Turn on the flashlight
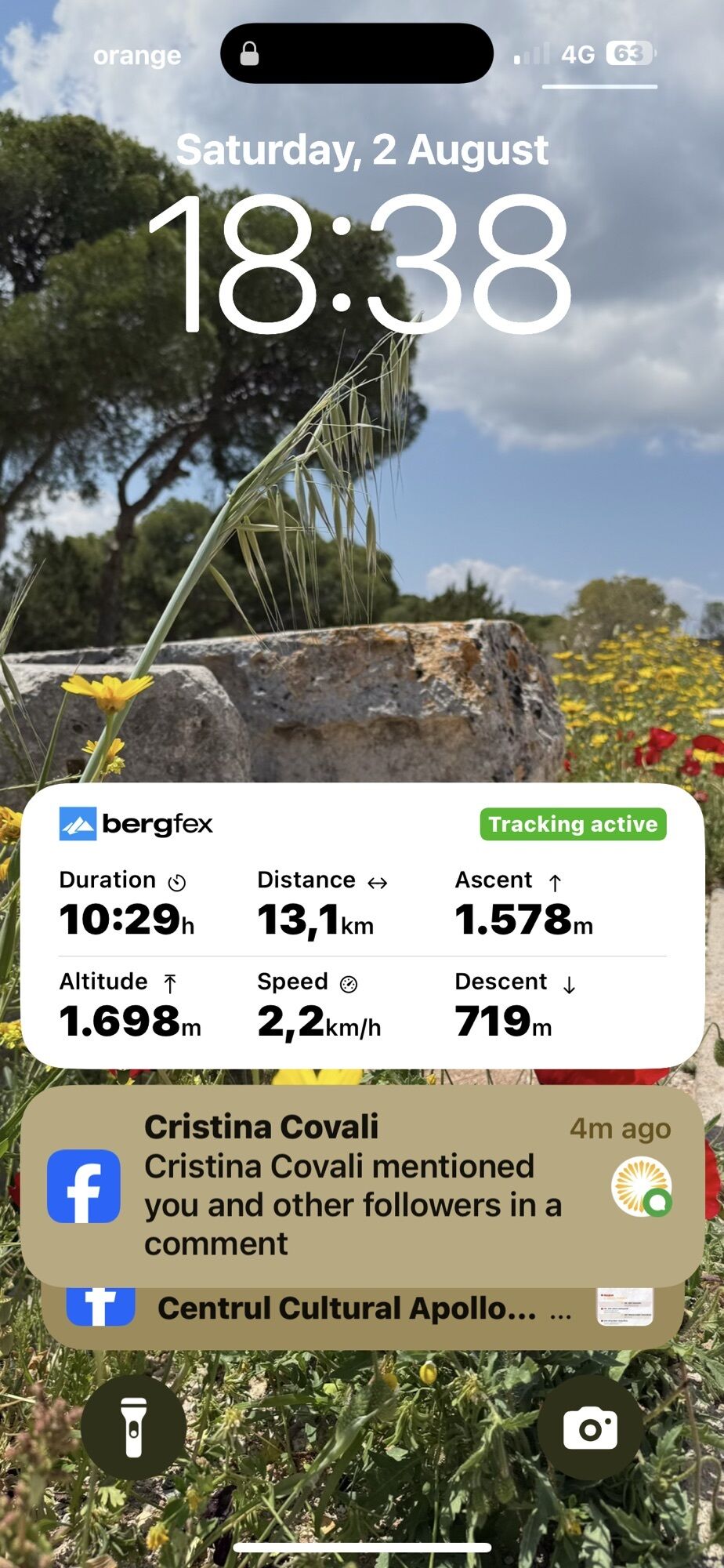Screen dimensions: 724x1568 (x=134, y=1428)
